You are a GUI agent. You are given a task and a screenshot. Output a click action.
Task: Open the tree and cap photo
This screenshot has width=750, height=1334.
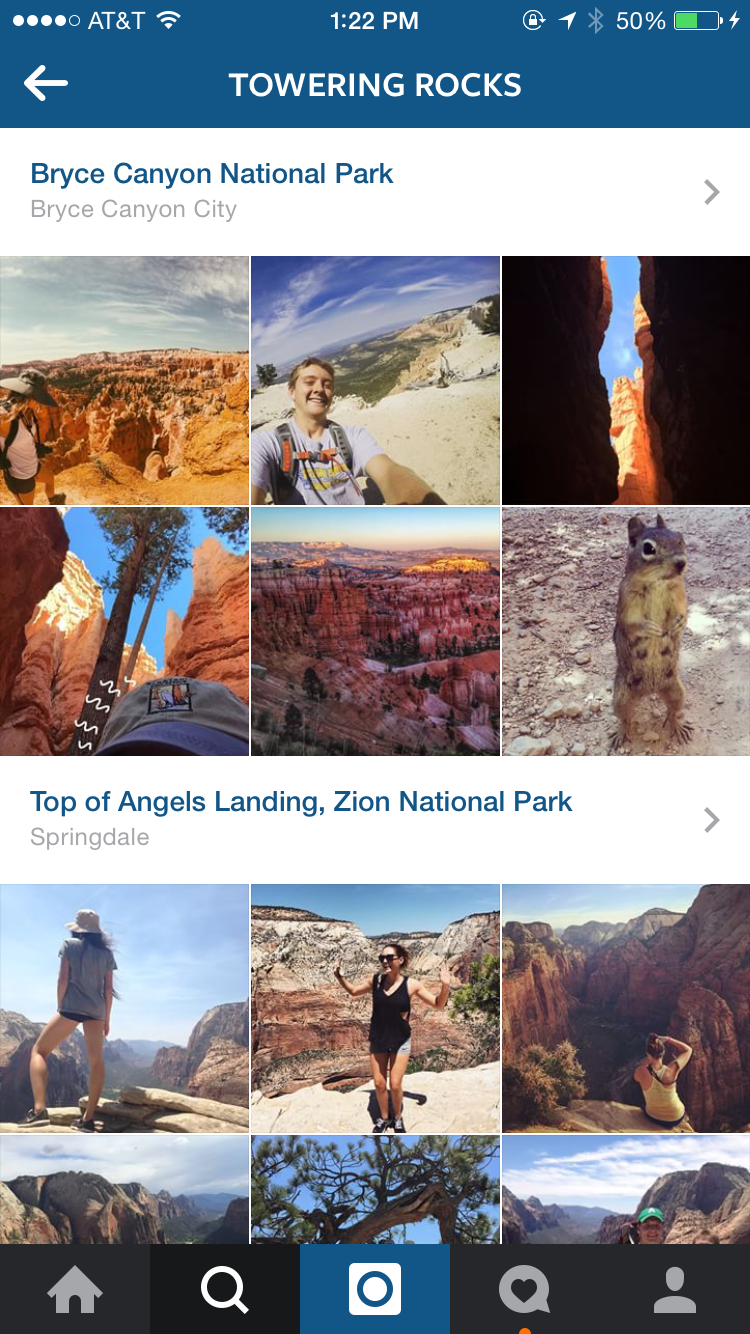pos(124,631)
